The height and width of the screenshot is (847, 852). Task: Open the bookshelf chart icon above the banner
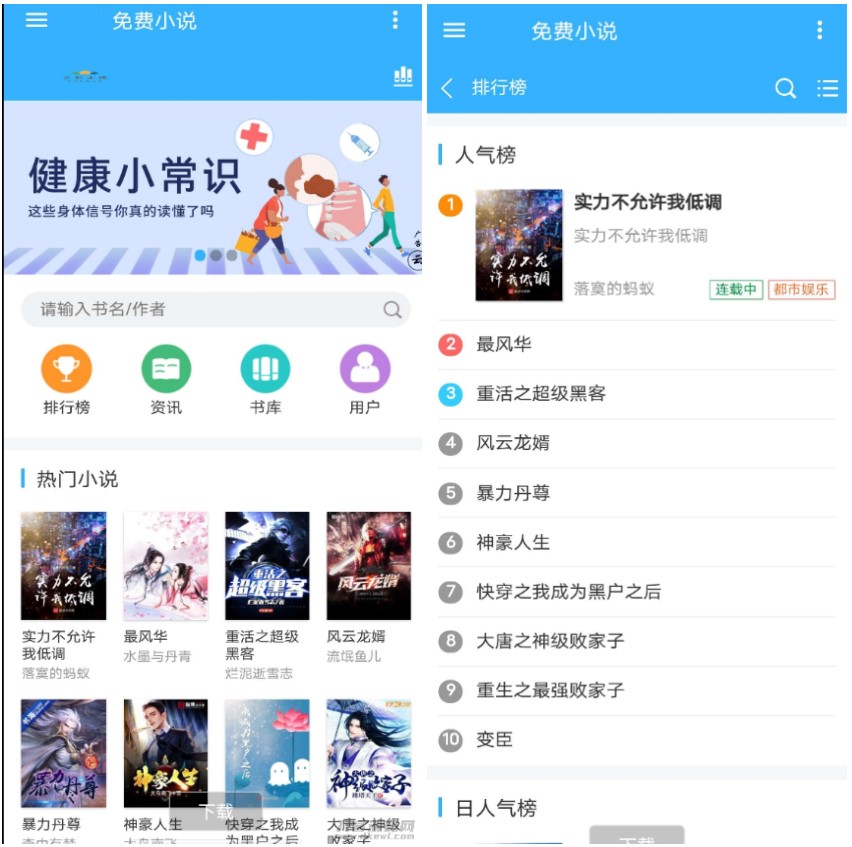pos(403,77)
